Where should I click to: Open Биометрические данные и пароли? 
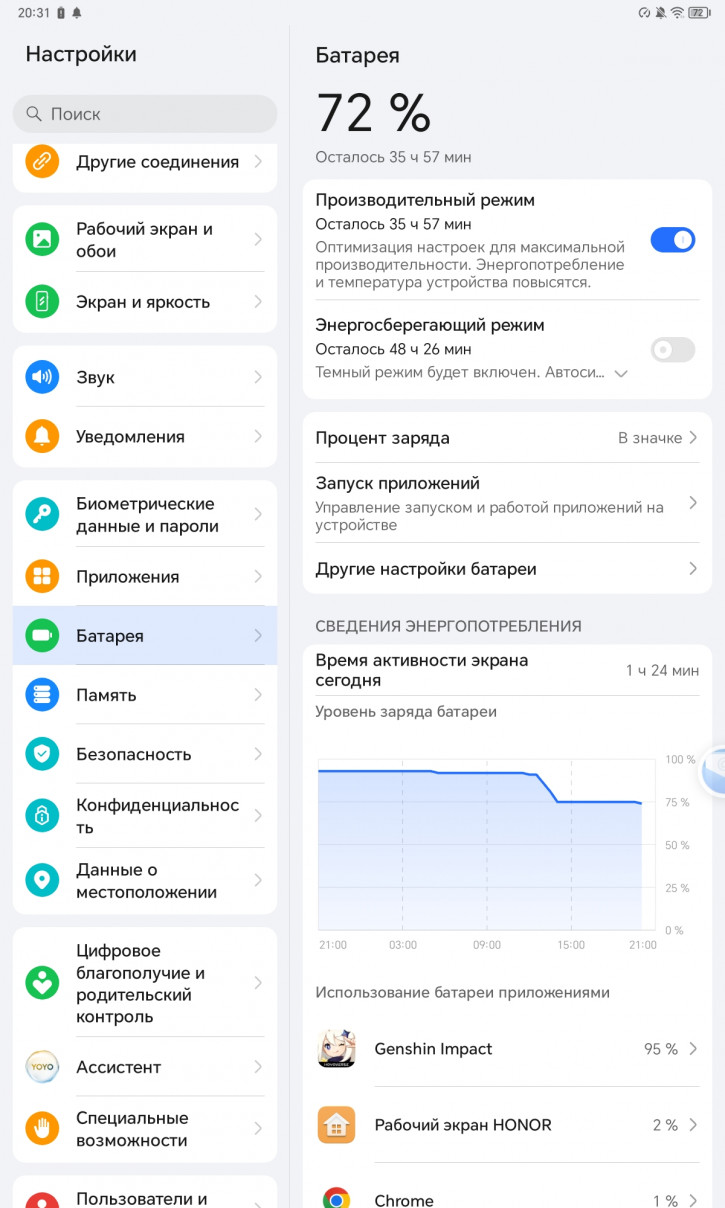point(145,515)
